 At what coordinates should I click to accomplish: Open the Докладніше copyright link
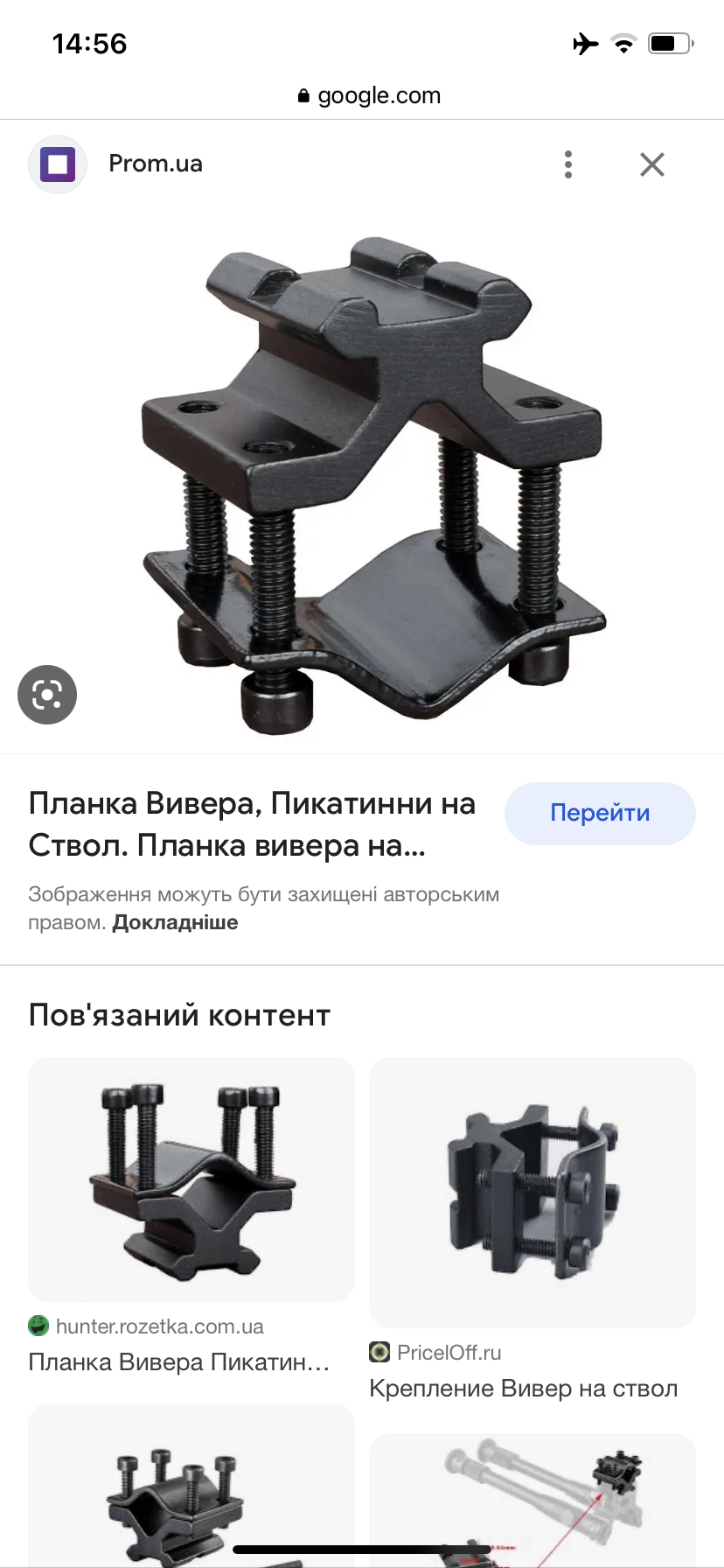[x=175, y=922]
